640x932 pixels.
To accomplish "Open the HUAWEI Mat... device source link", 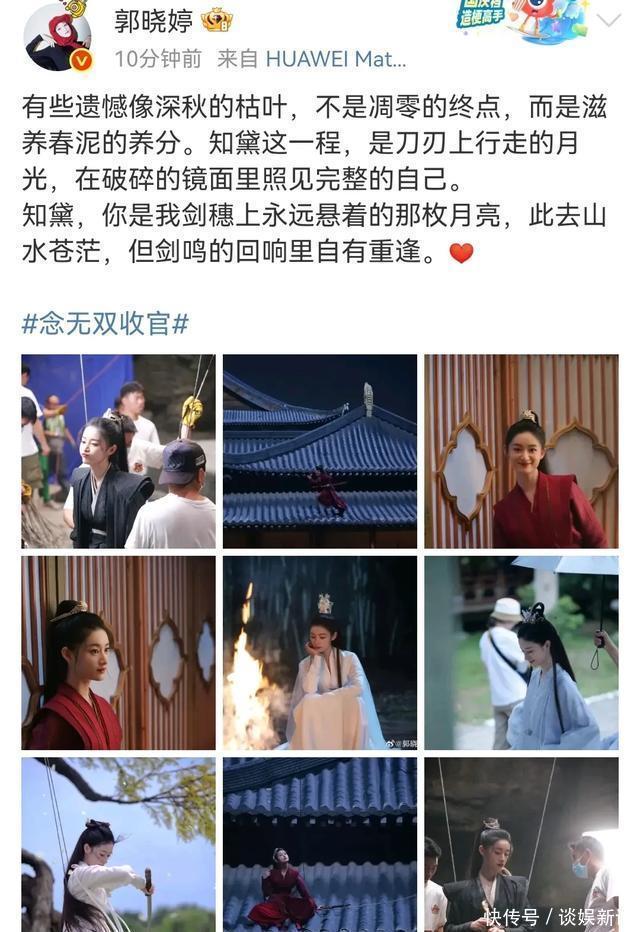I will click(336, 59).
